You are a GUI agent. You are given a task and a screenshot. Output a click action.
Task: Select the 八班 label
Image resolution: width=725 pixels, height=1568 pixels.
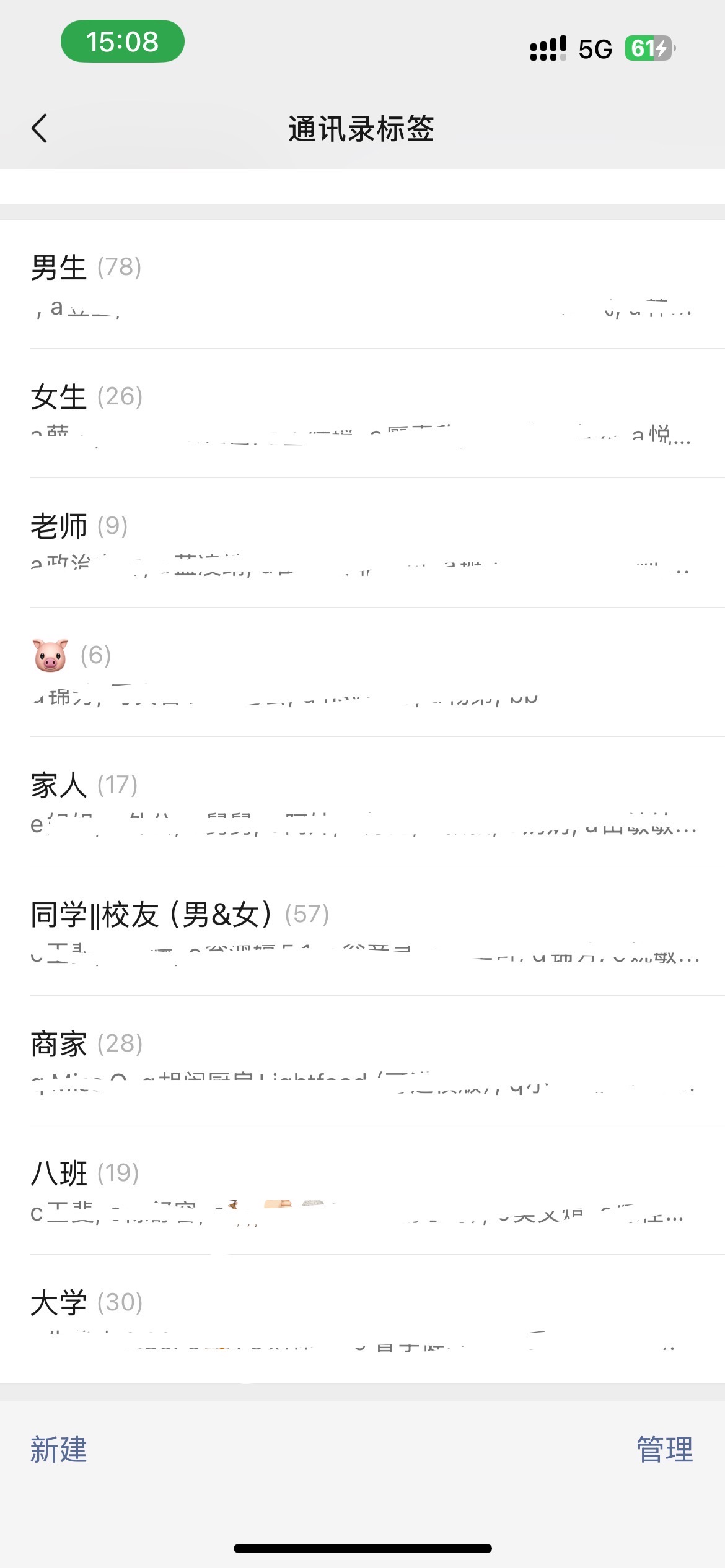coord(362,1190)
